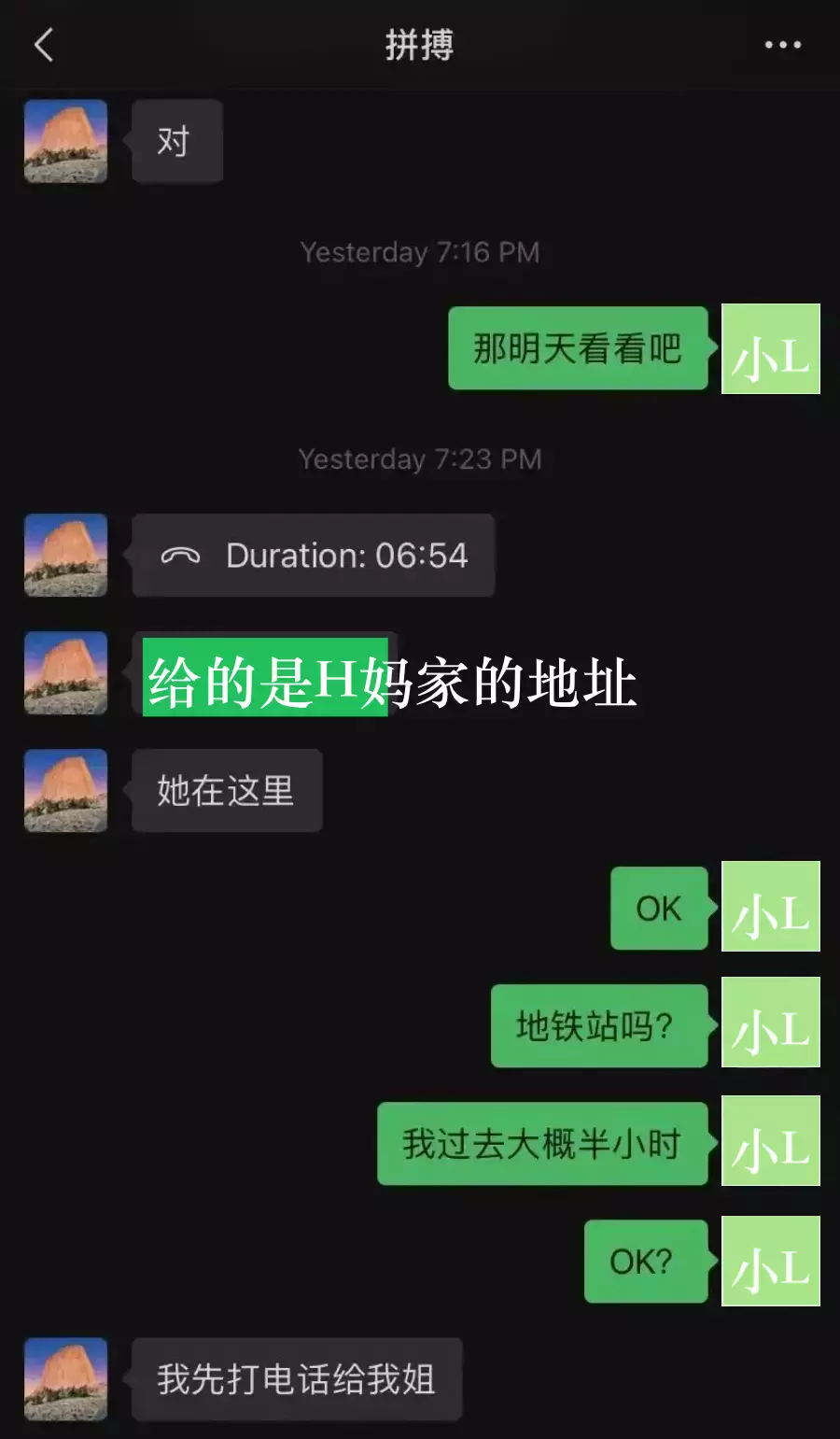The height and width of the screenshot is (1439, 840).
Task: Tap the 'OK' green message bubble
Action: click(x=658, y=907)
